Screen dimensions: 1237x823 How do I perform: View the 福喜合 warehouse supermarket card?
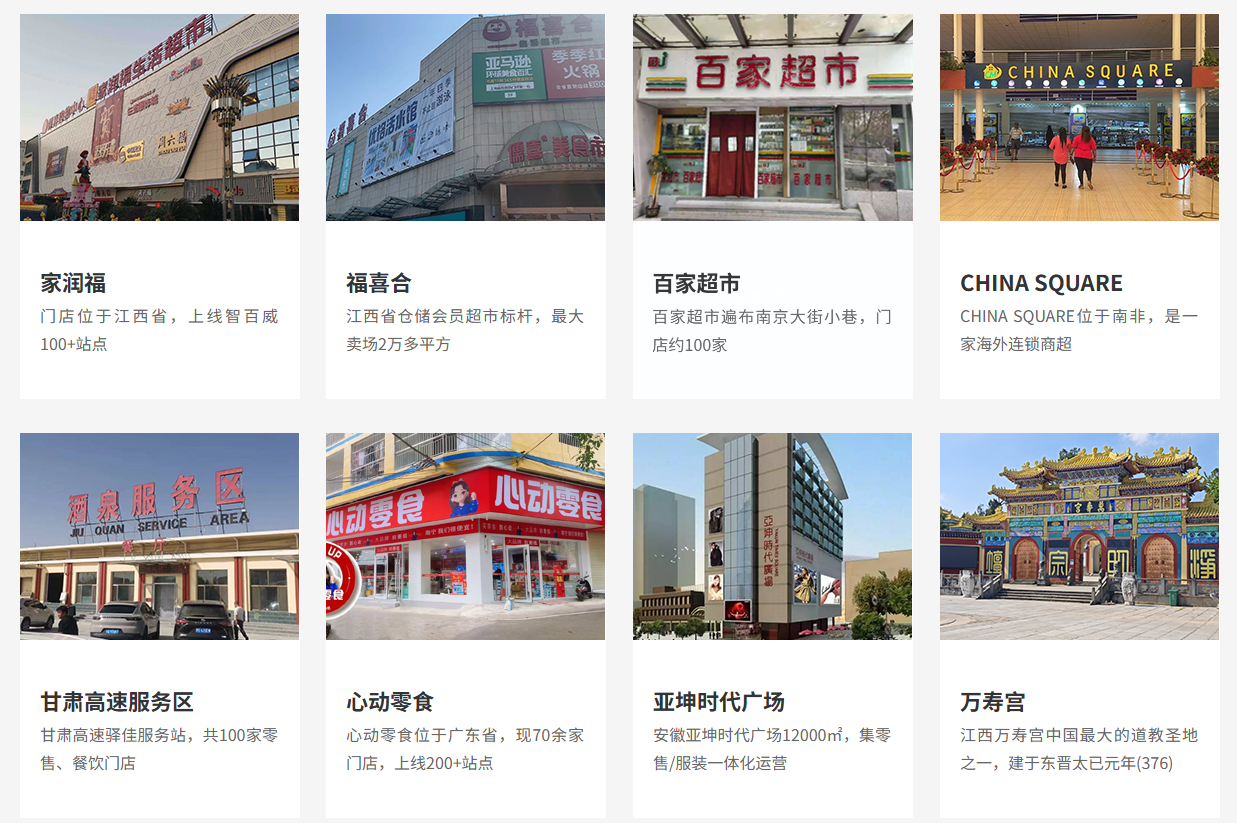pyautogui.click(x=465, y=206)
